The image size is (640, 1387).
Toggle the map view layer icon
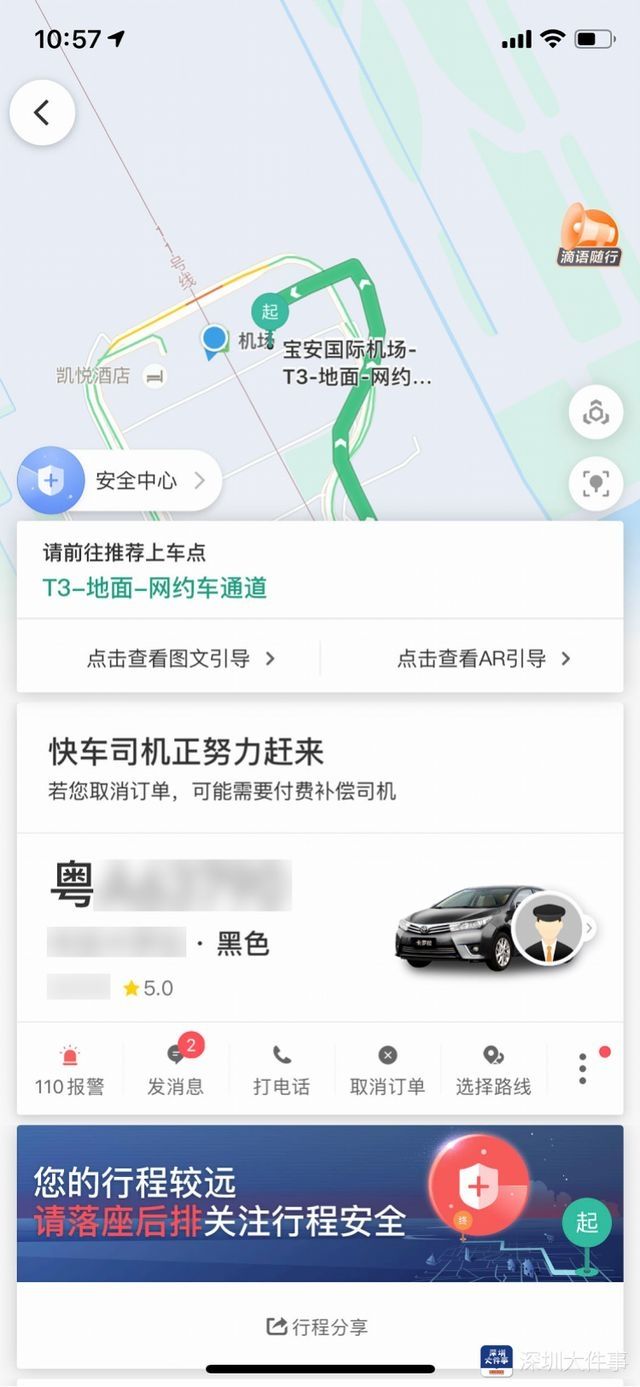click(x=596, y=413)
